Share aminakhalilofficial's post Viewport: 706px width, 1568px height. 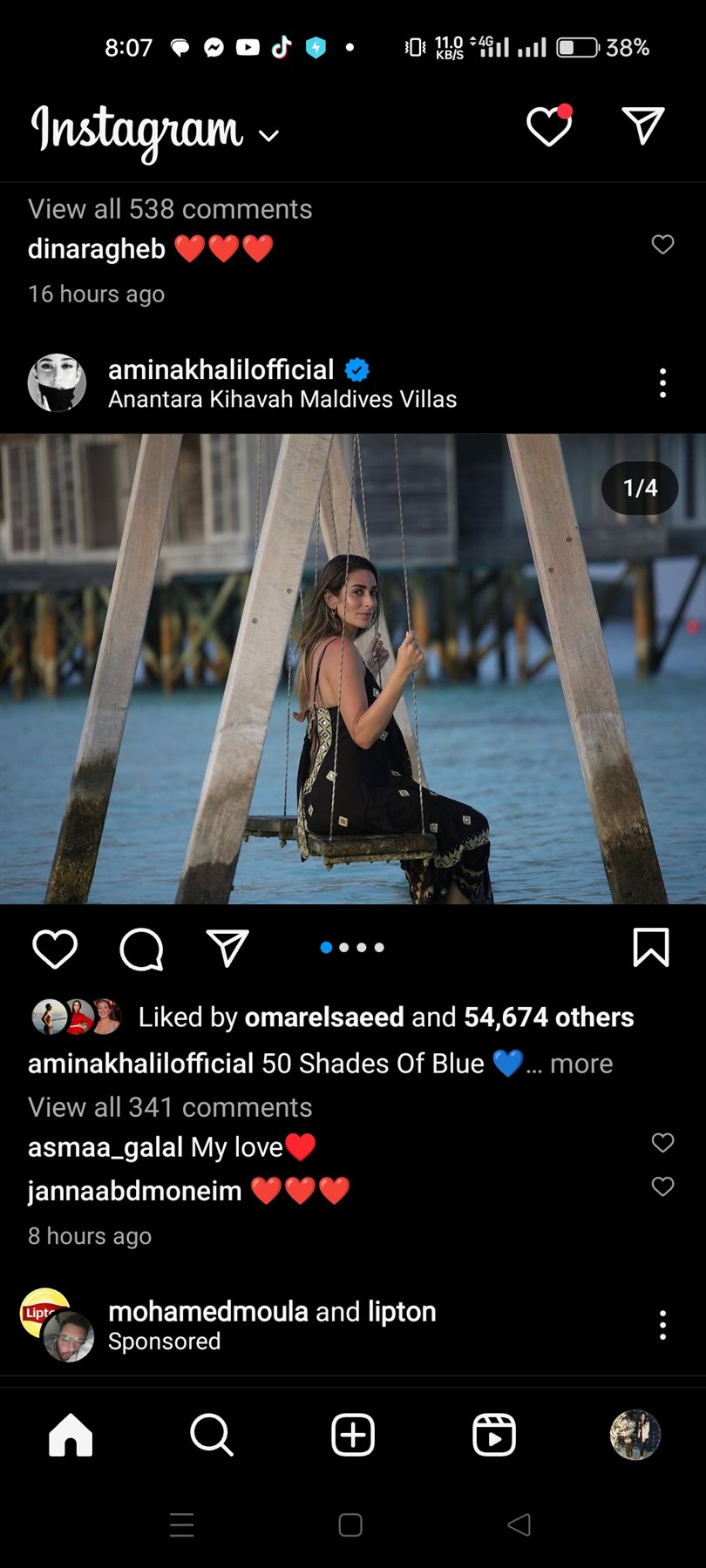227,948
